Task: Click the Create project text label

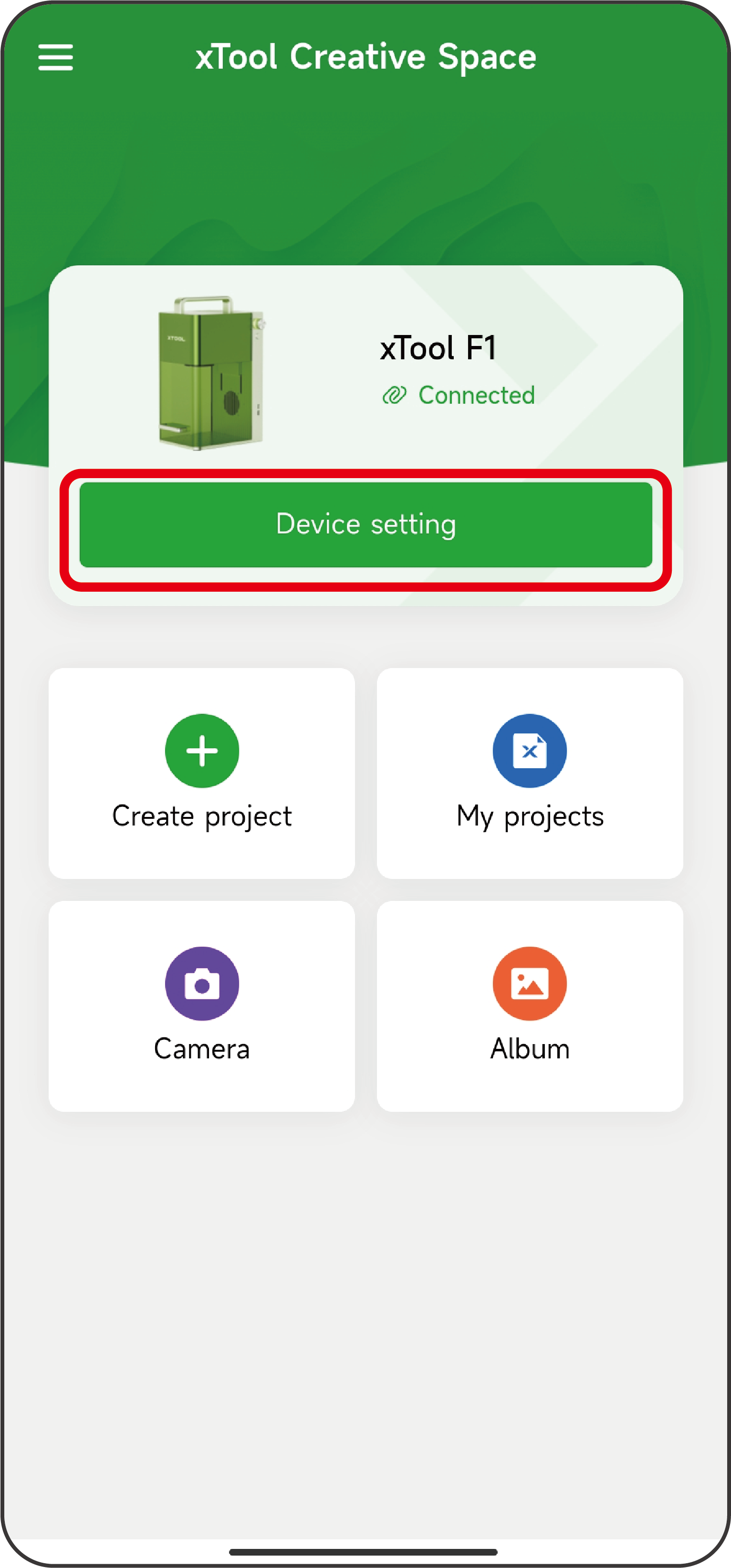Action: point(201,816)
